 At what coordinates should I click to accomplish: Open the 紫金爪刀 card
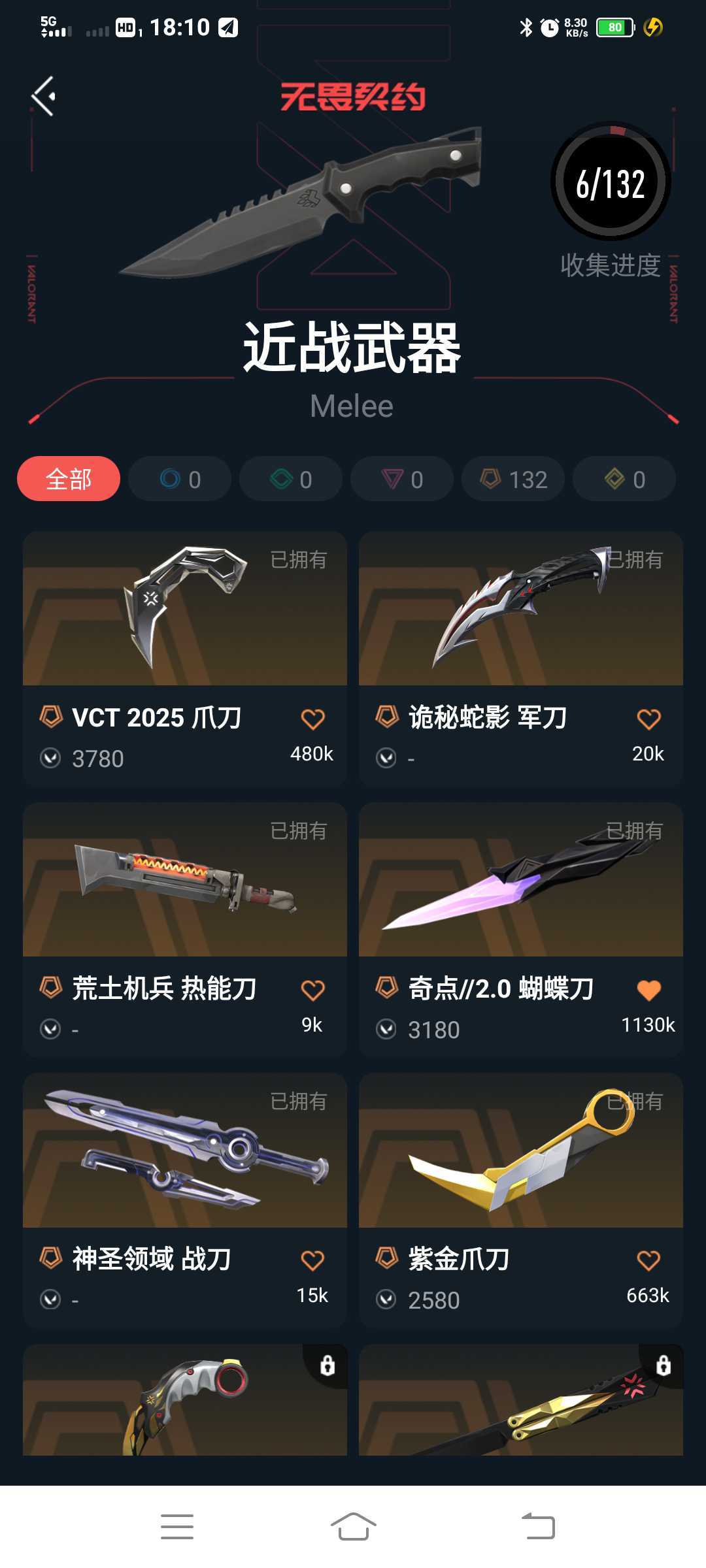tap(521, 1200)
